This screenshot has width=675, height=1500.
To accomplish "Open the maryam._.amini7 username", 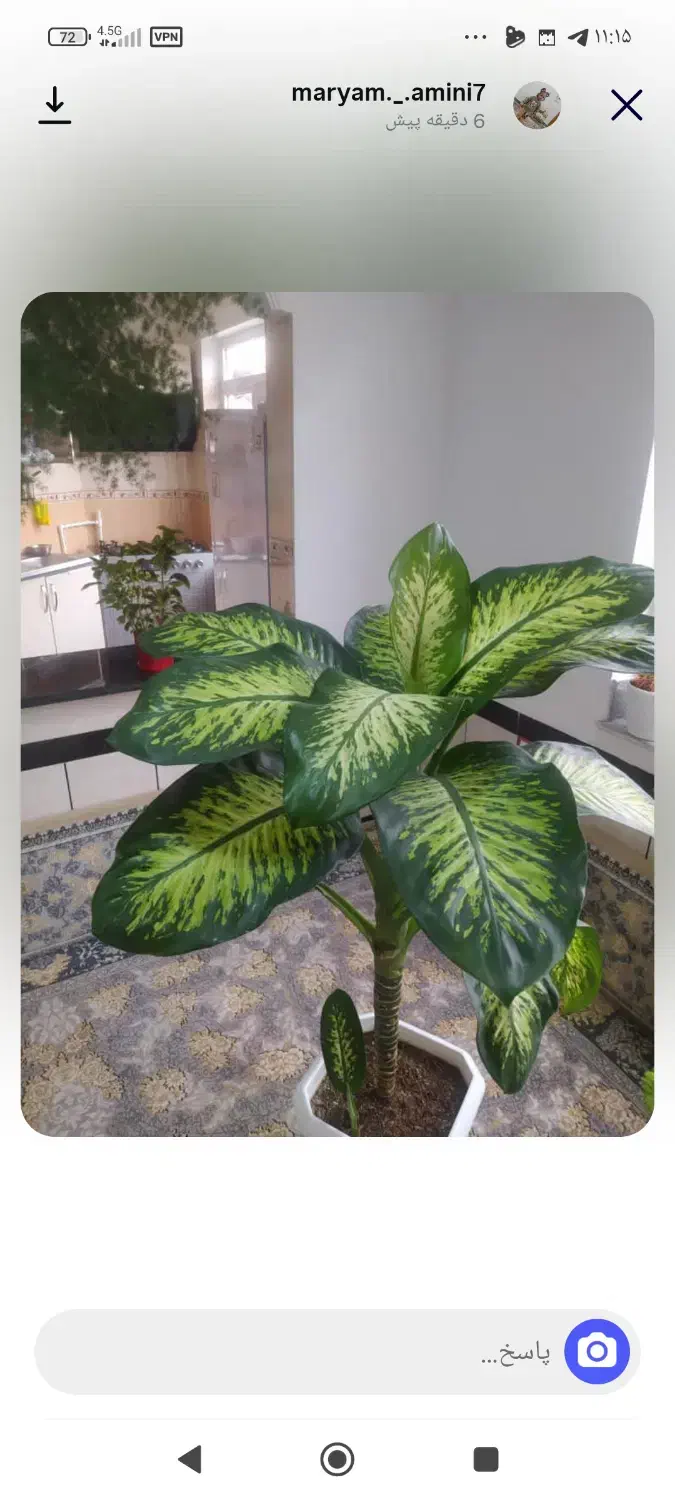I will point(388,93).
